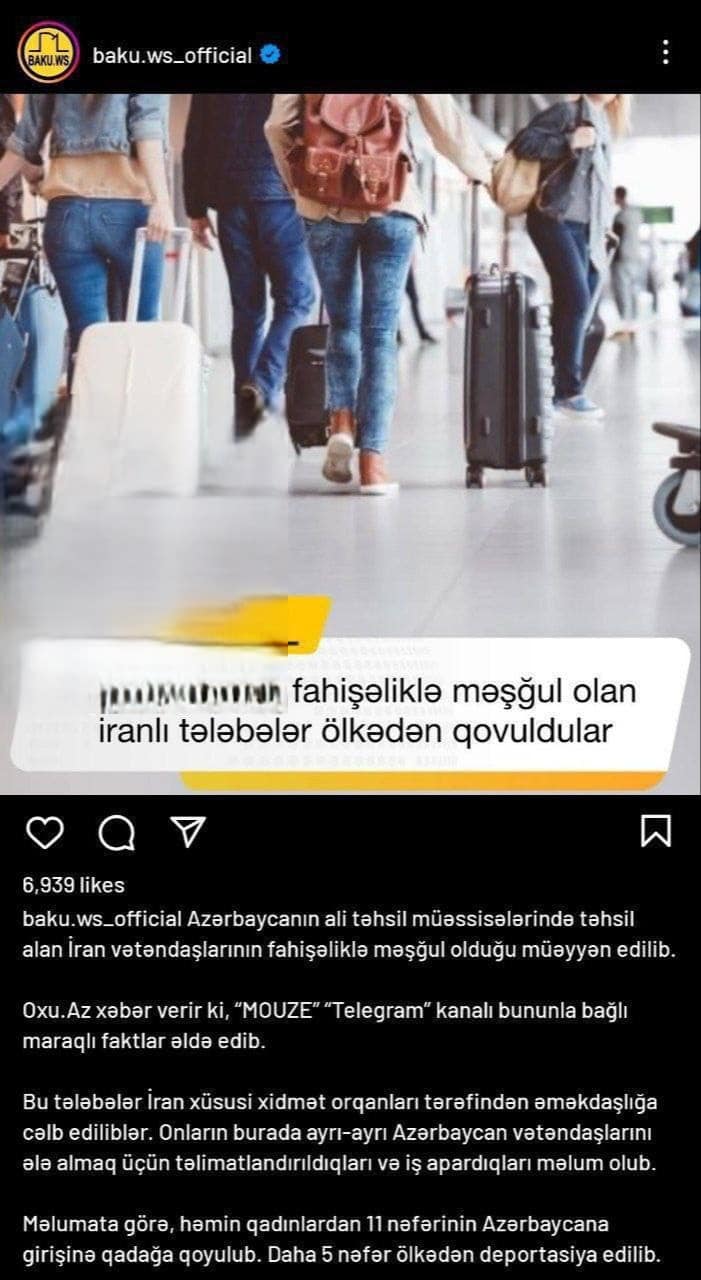The image size is (701, 1280).
Task: View the 6,939 likes list
Action: tap(73, 885)
